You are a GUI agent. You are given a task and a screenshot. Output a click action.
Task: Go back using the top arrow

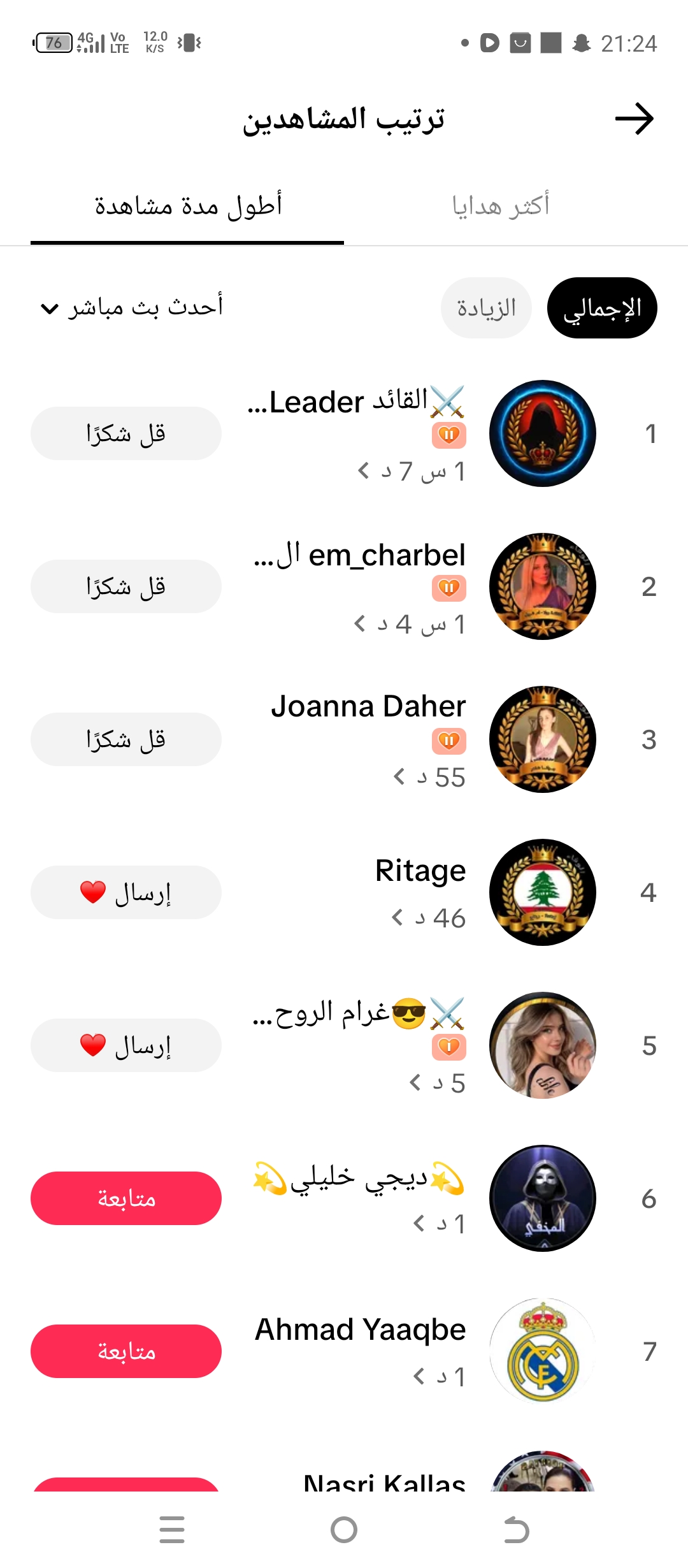coord(634,119)
